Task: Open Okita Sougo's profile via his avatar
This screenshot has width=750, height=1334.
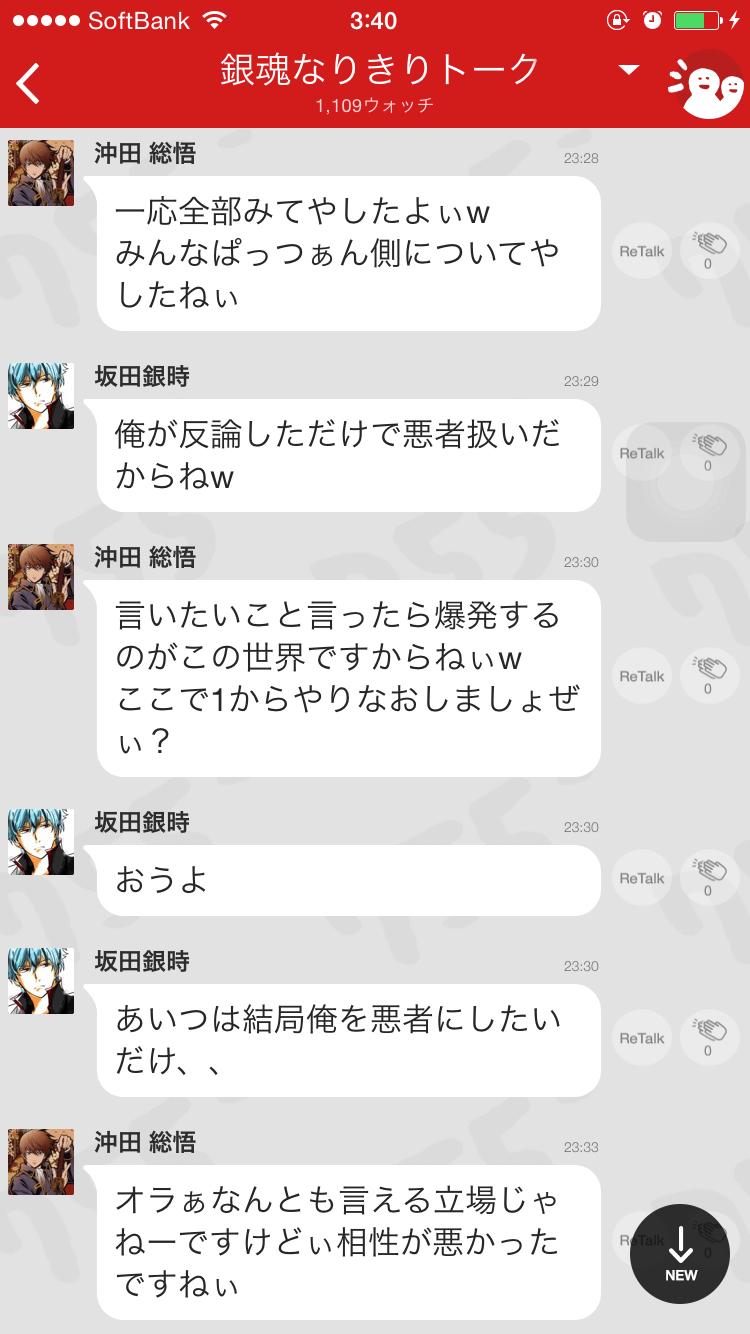Action: 40,172
